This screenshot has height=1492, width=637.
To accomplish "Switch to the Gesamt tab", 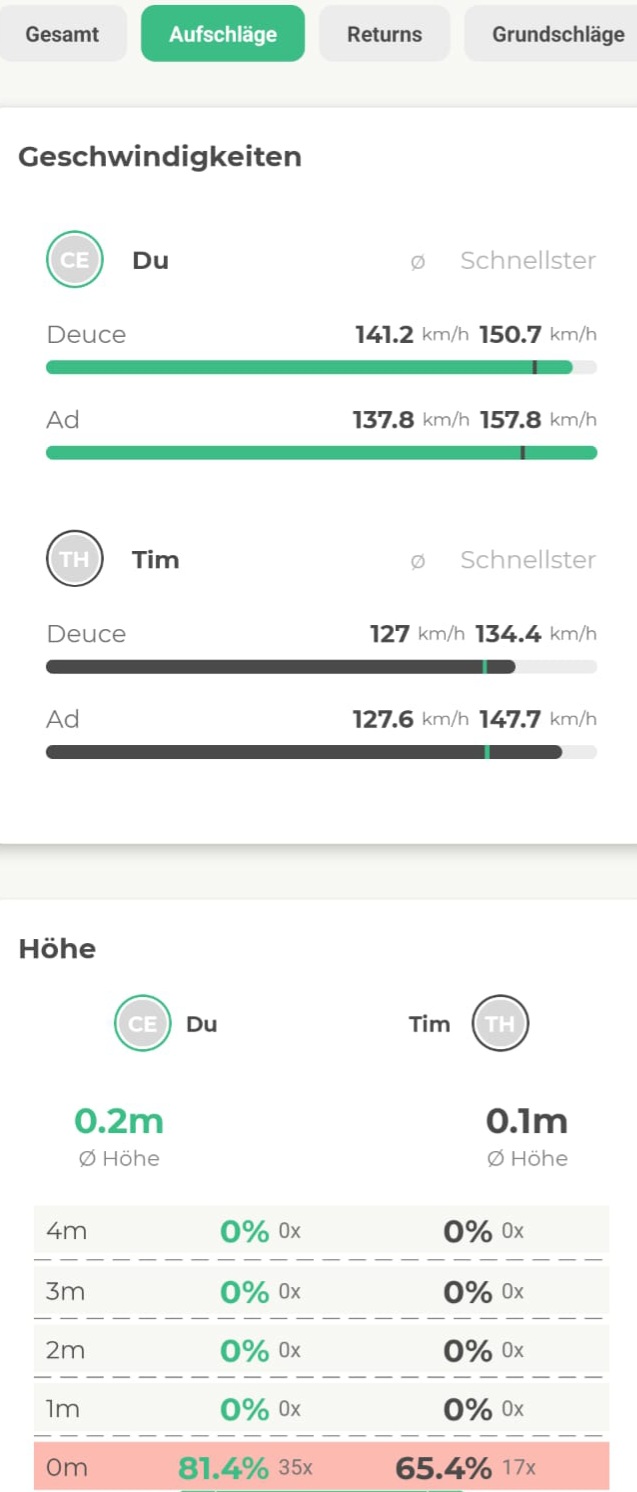I will (62, 34).
